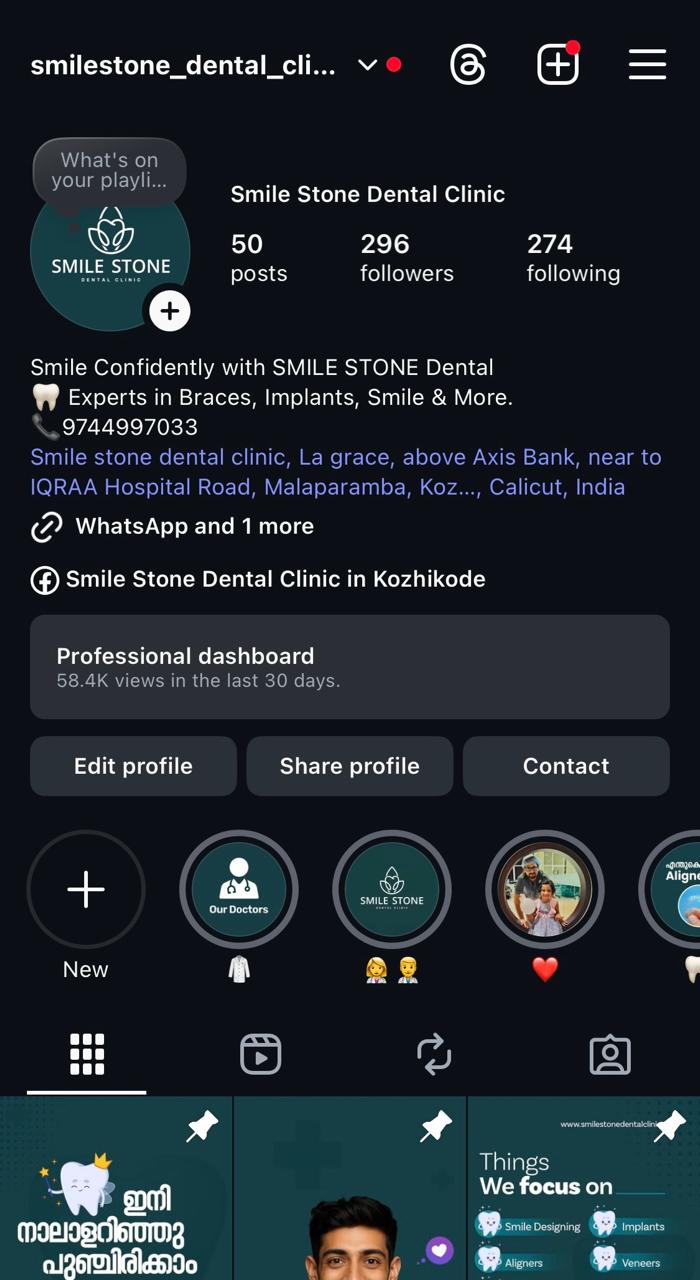Open the Professional dashboard
This screenshot has width=700, height=1280.
click(x=349, y=667)
